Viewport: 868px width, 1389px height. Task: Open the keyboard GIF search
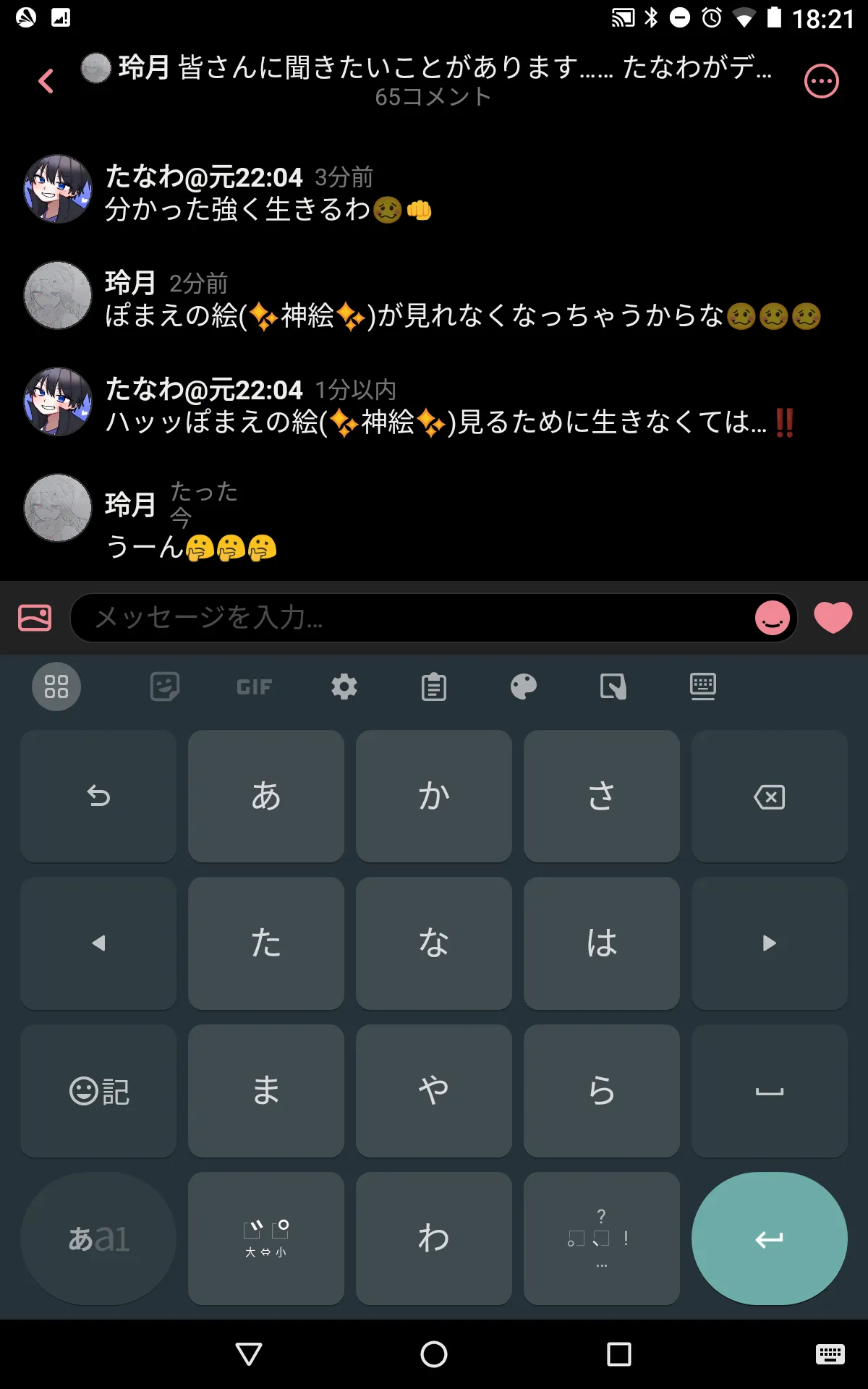click(255, 687)
